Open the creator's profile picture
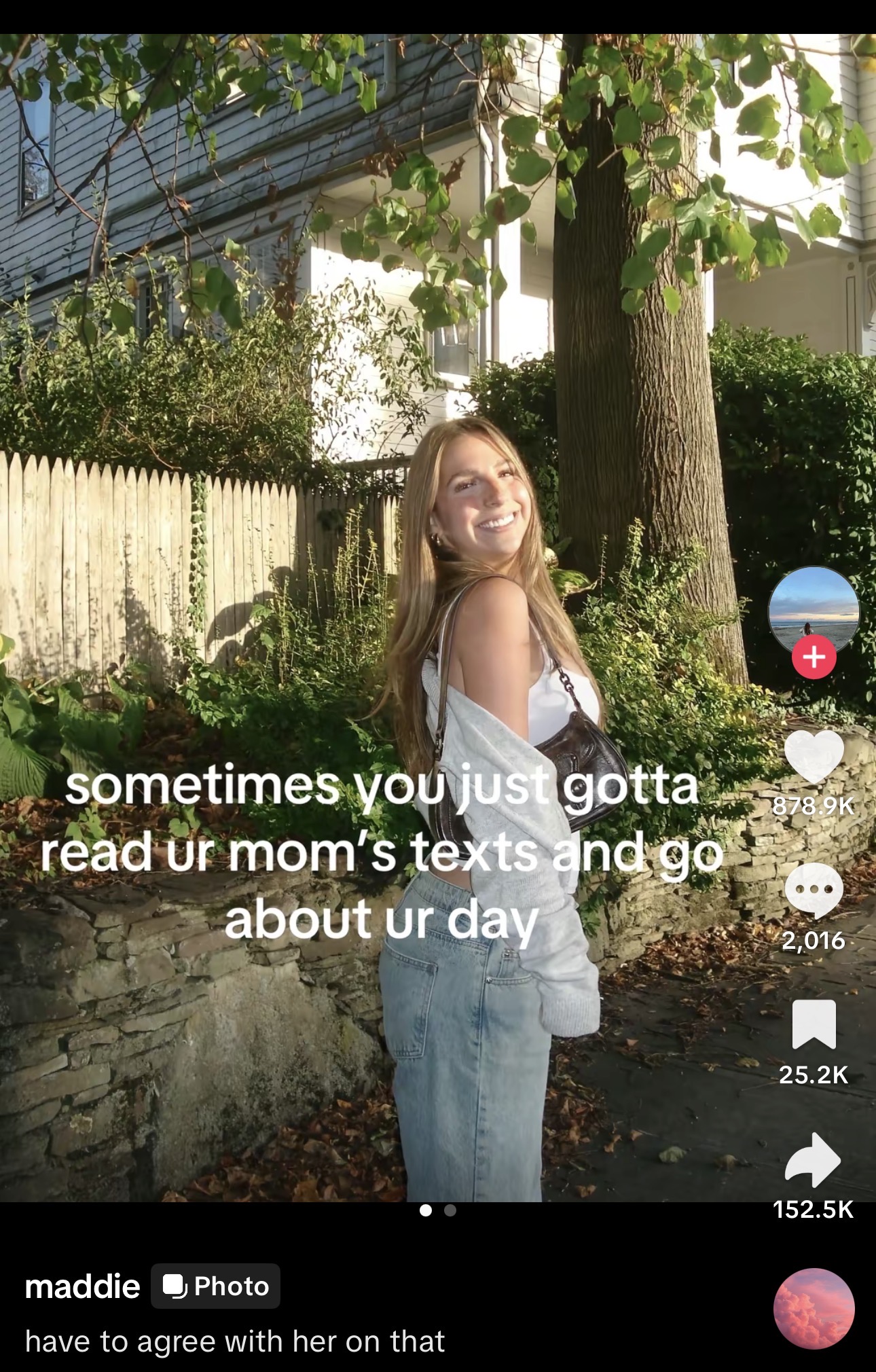Viewport: 876px width, 1372px height. pos(814,606)
